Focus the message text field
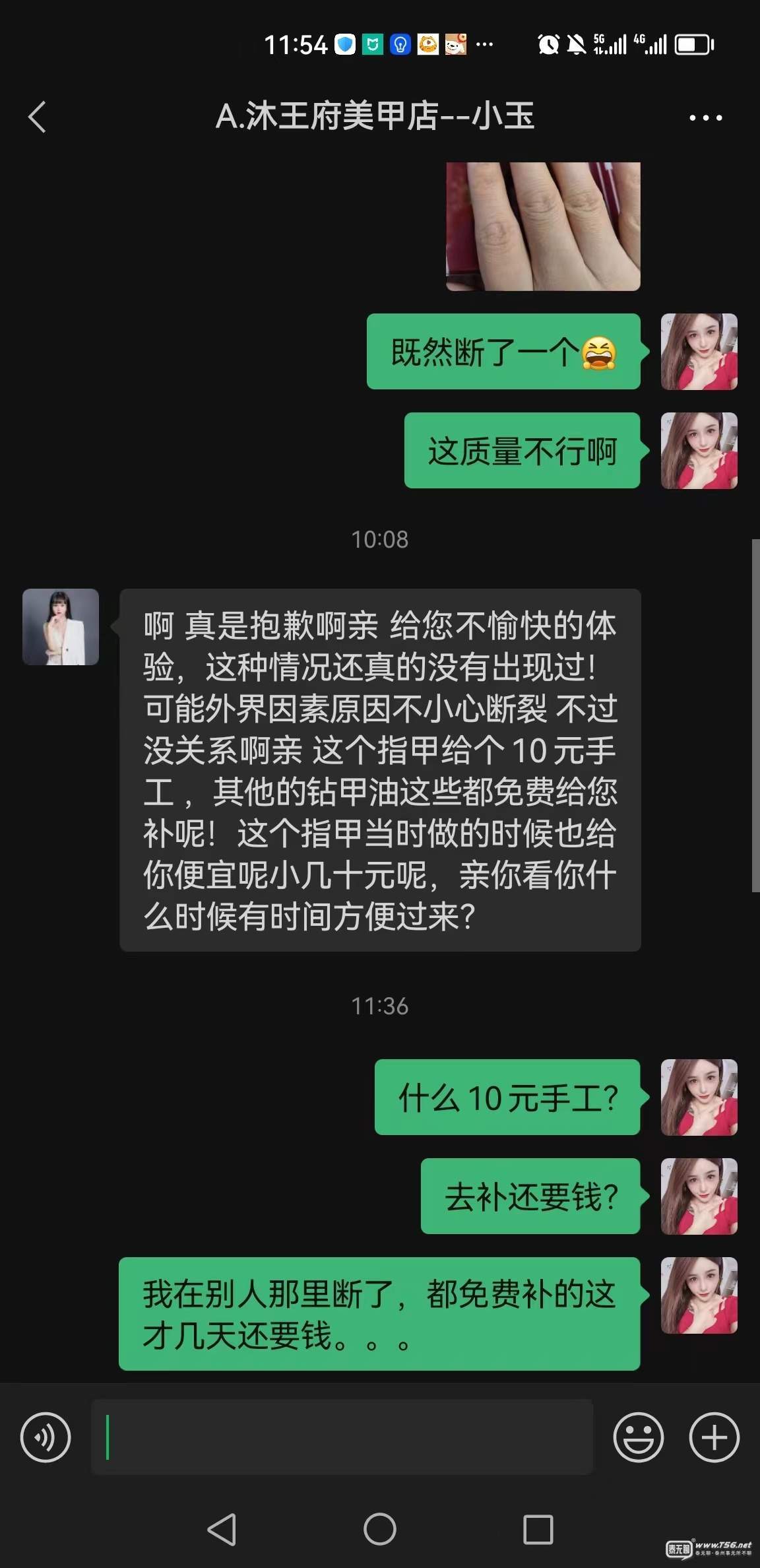 [x=342, y=1437]
